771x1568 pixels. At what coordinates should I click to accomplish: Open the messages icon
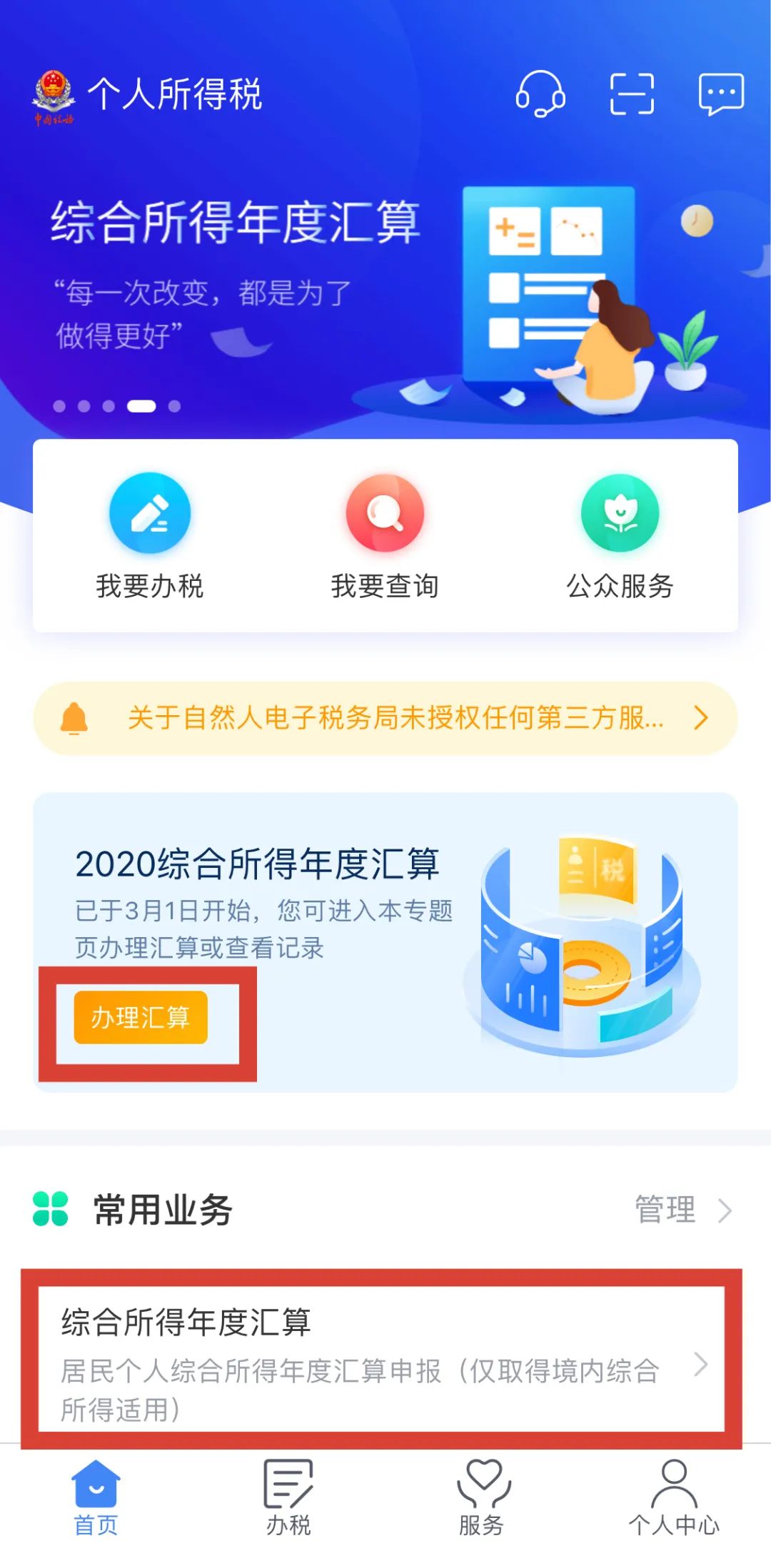point(721,93)
